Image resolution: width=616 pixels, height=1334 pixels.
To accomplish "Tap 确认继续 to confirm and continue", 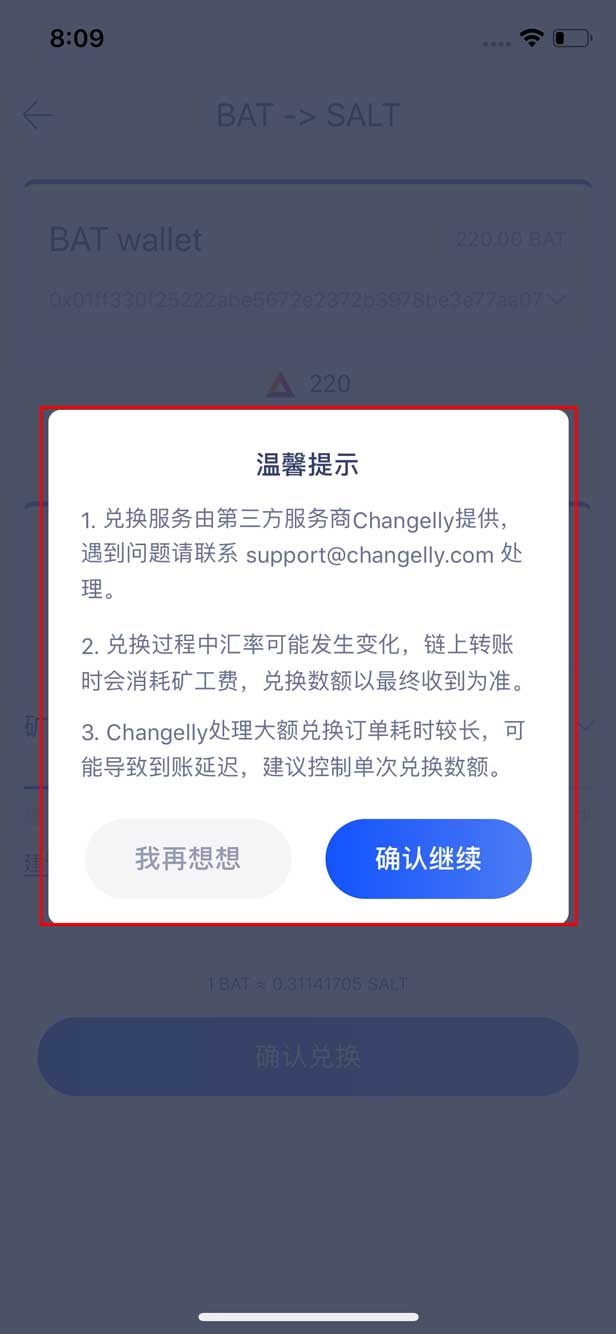I will (428, 858).
